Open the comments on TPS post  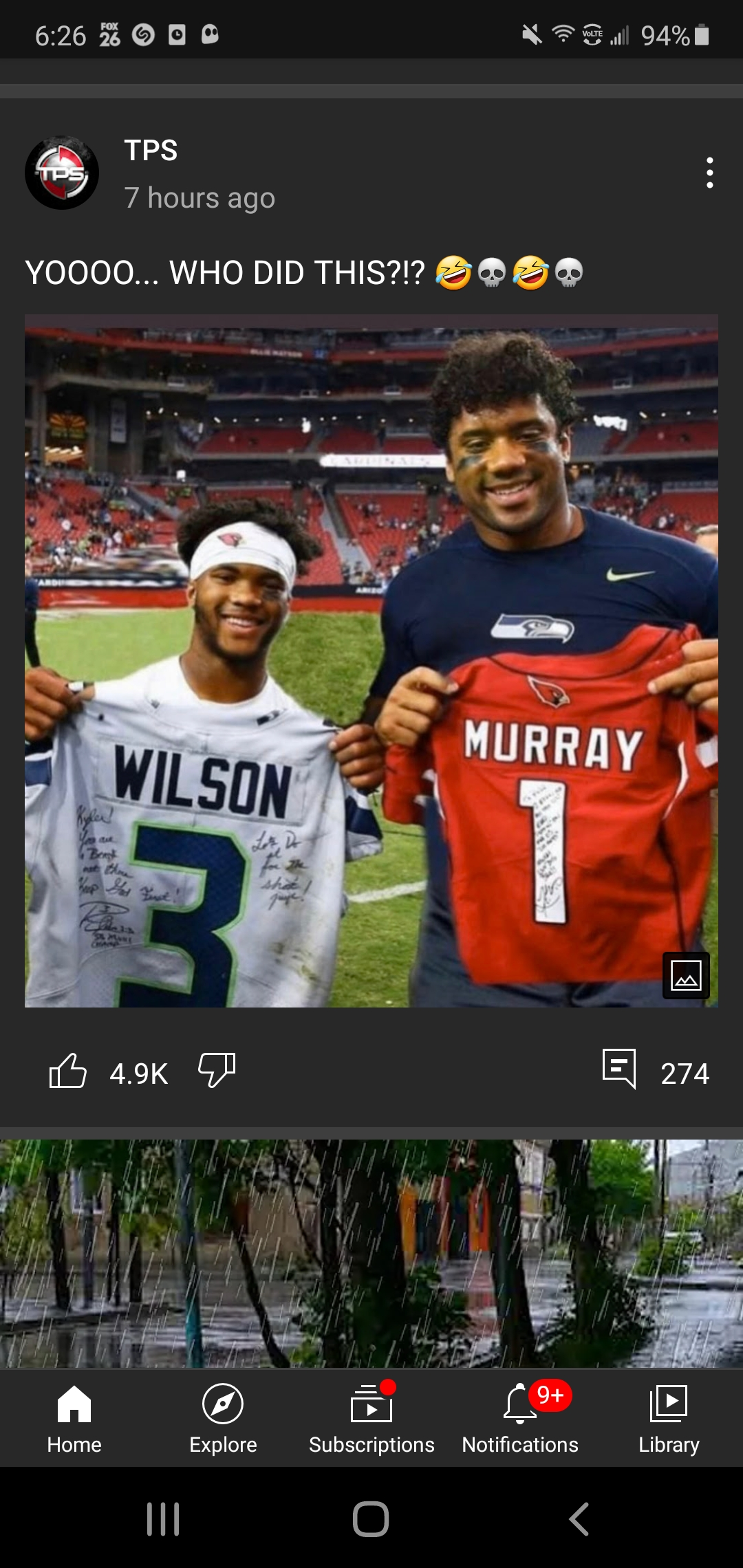620,1069
